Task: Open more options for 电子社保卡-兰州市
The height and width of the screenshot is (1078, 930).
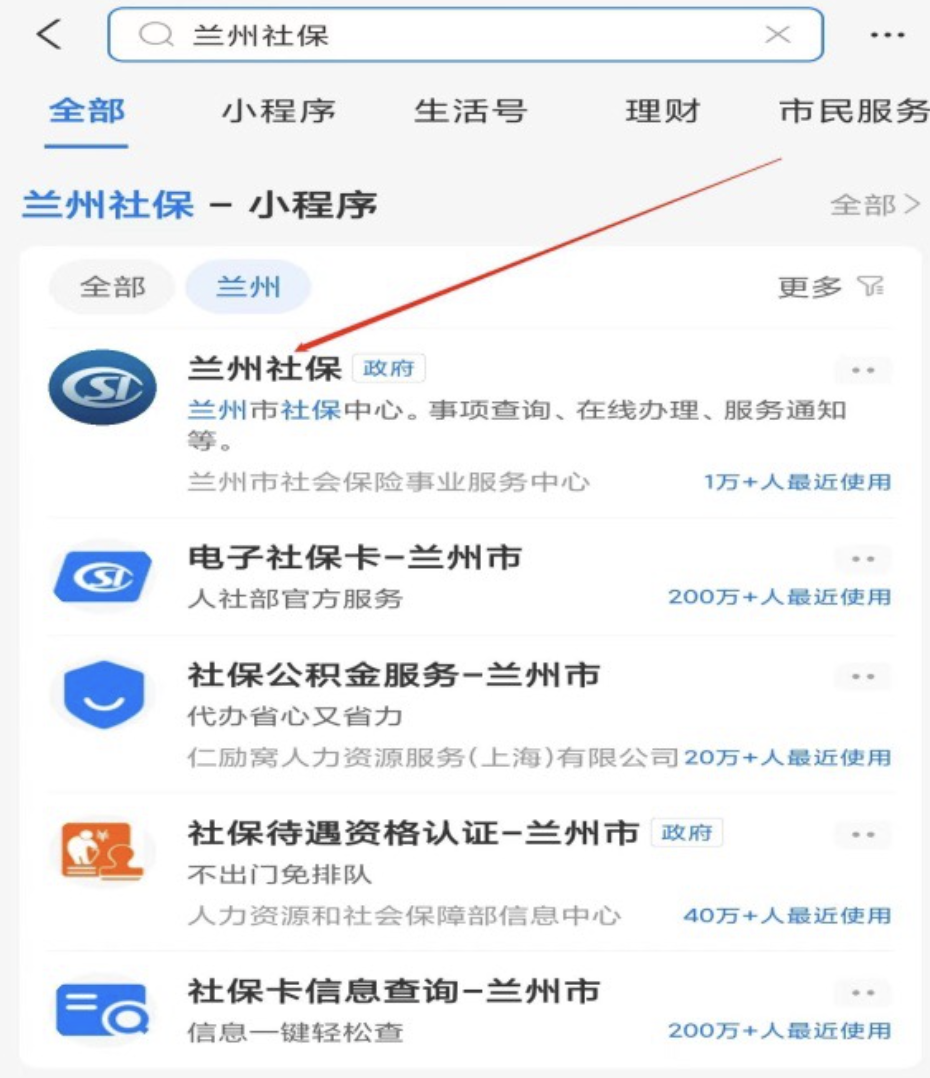Action: point(862,559)
